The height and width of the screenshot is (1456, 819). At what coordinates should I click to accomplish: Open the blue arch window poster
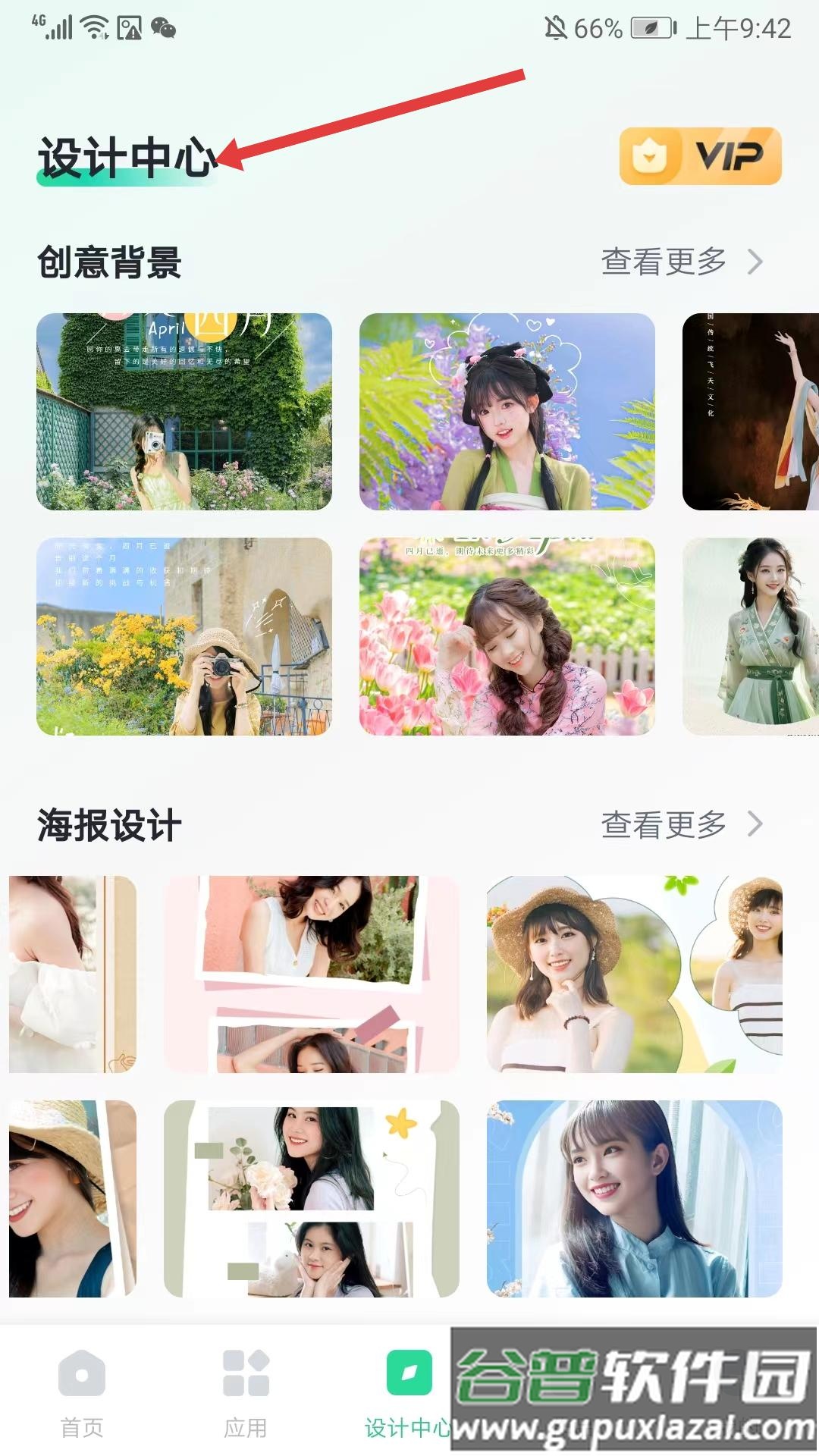click(634, 1198)
